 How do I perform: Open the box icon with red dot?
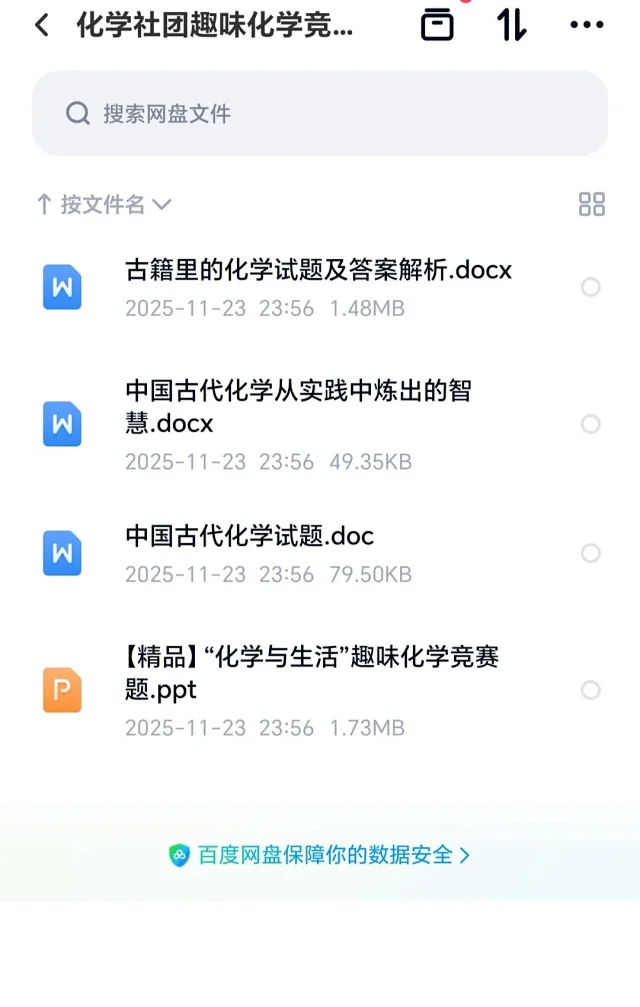[x=438, y=24]
